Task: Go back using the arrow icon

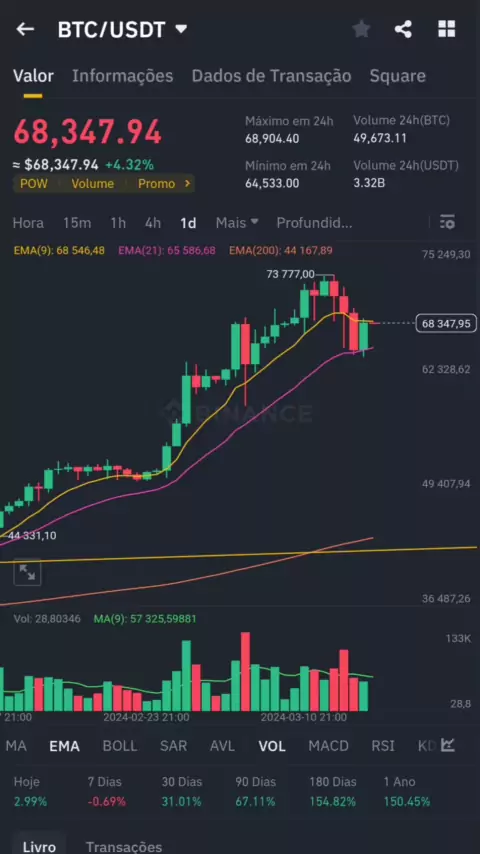Action: (x=25, y=29)
